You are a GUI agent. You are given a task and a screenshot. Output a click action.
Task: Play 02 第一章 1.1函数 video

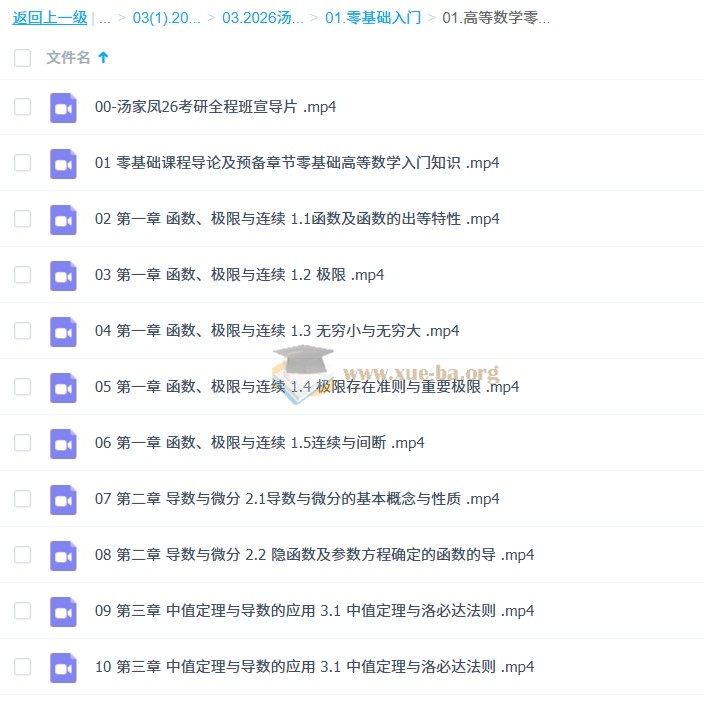coord(296,219)
